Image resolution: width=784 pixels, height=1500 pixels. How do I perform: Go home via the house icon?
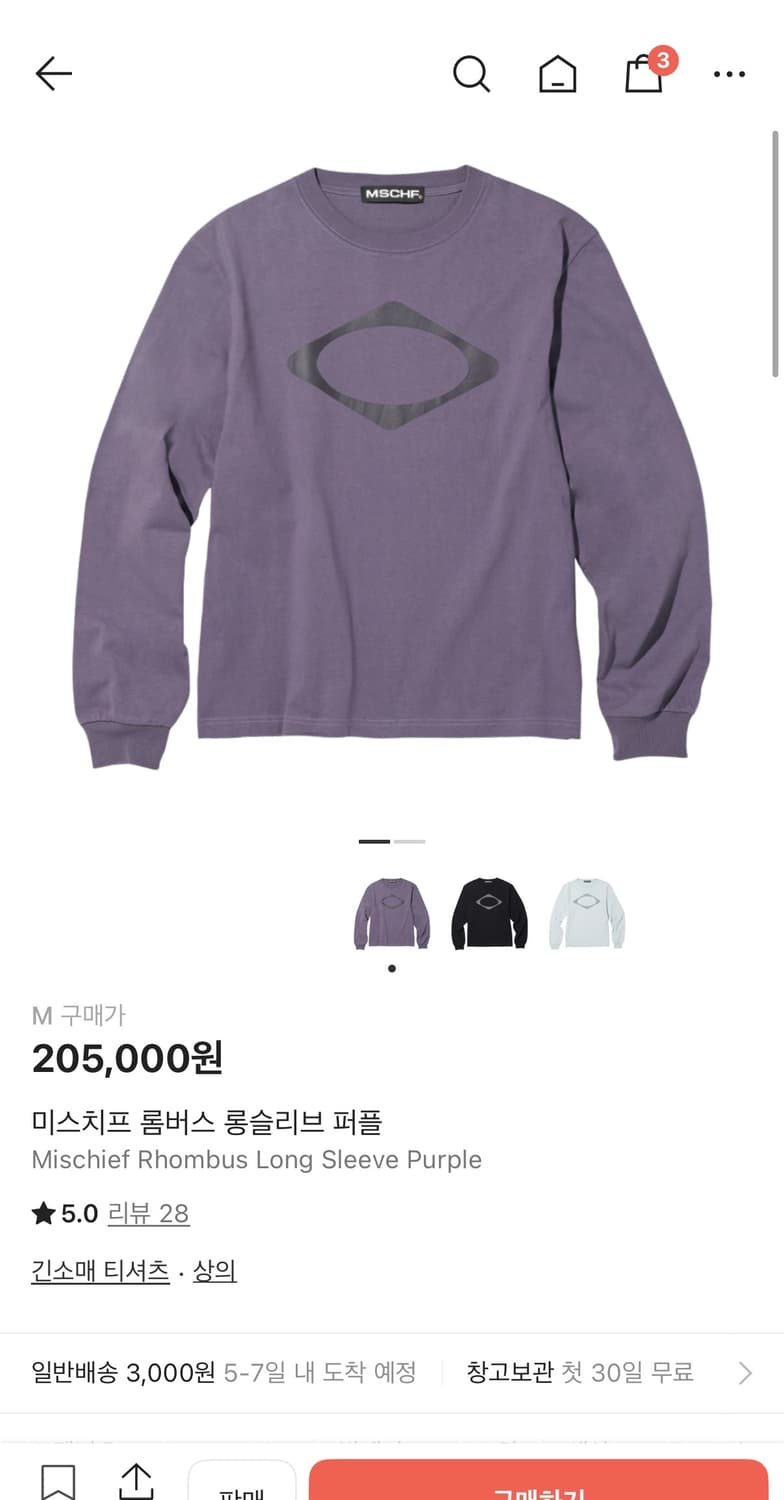(x=557, y=73)
